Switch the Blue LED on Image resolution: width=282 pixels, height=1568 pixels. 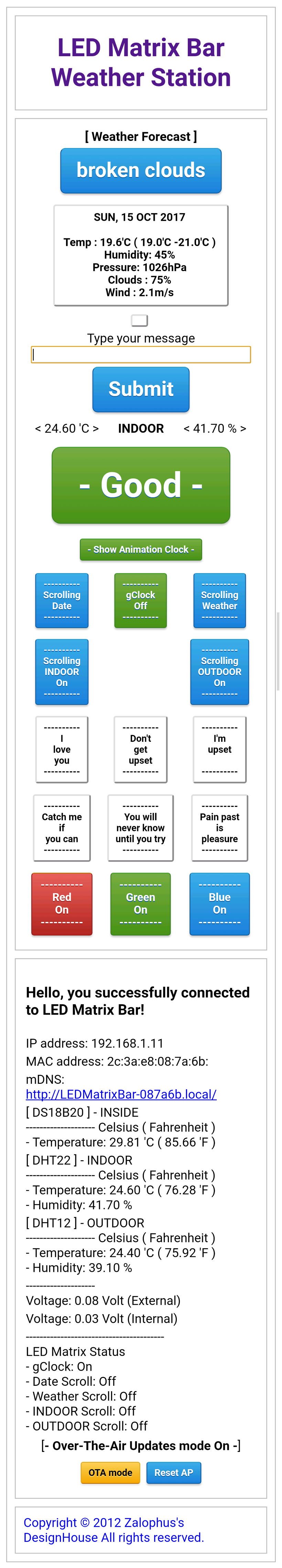click(x=219, y=903)
